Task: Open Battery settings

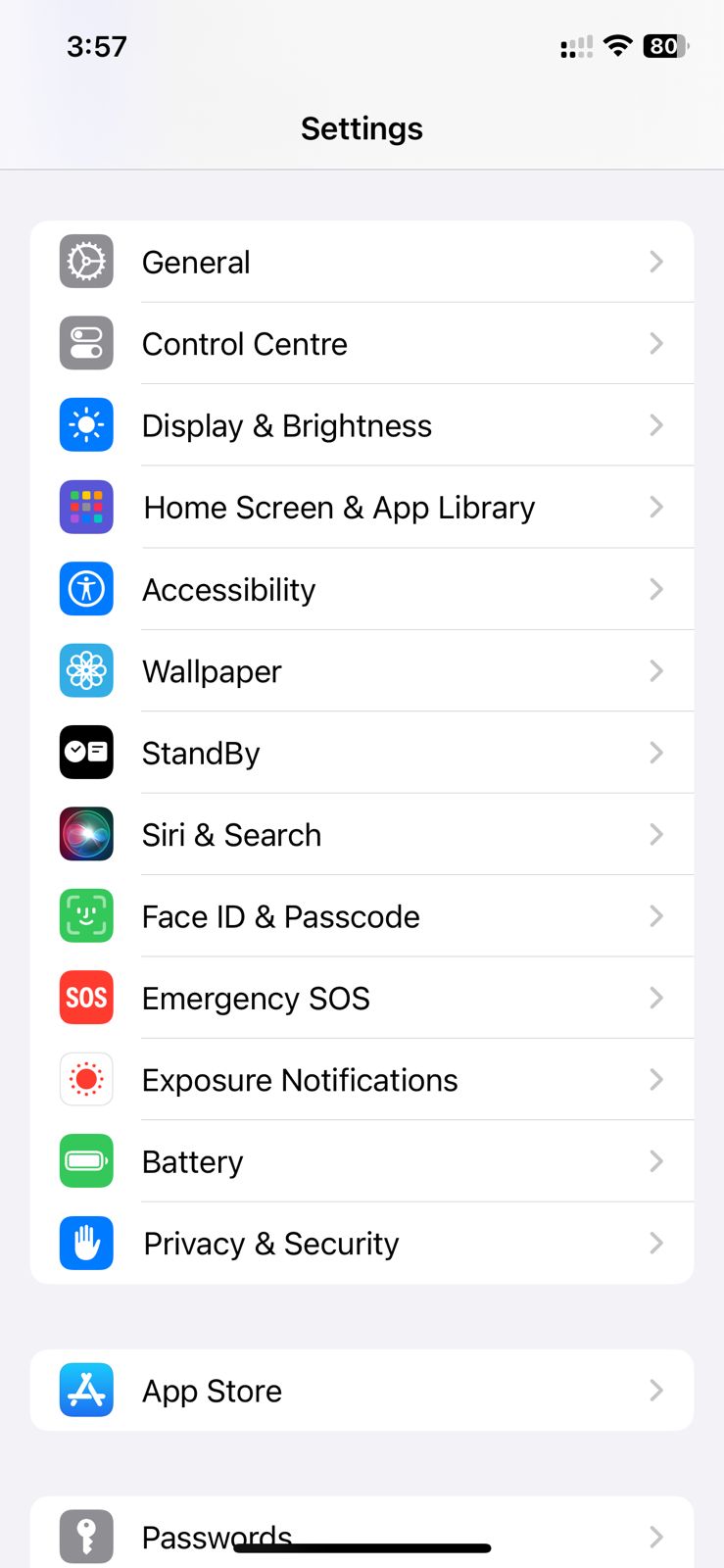Action: click(362, 1162)
